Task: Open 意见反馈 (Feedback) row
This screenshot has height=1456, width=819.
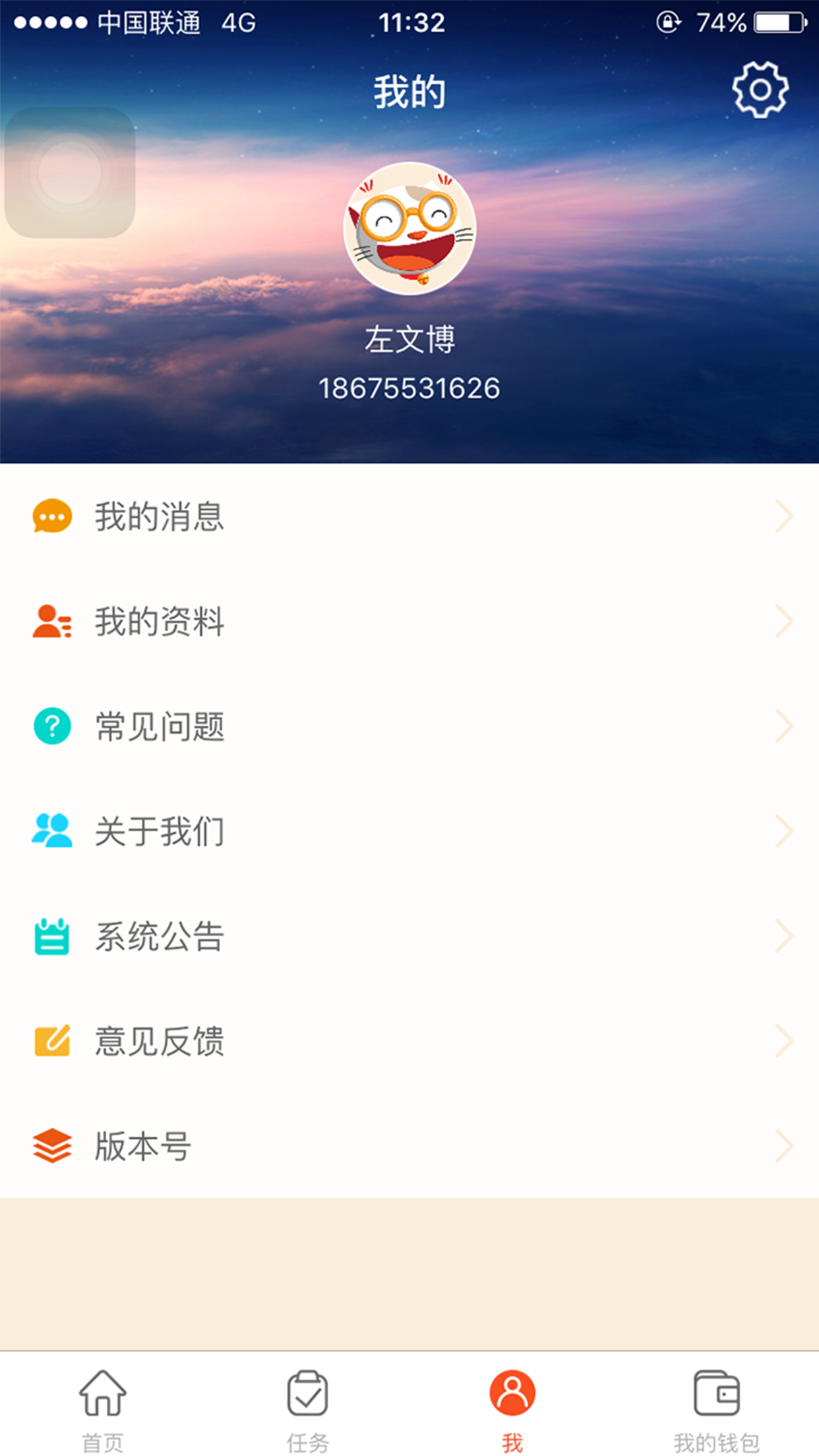Action: [409, 1041]
